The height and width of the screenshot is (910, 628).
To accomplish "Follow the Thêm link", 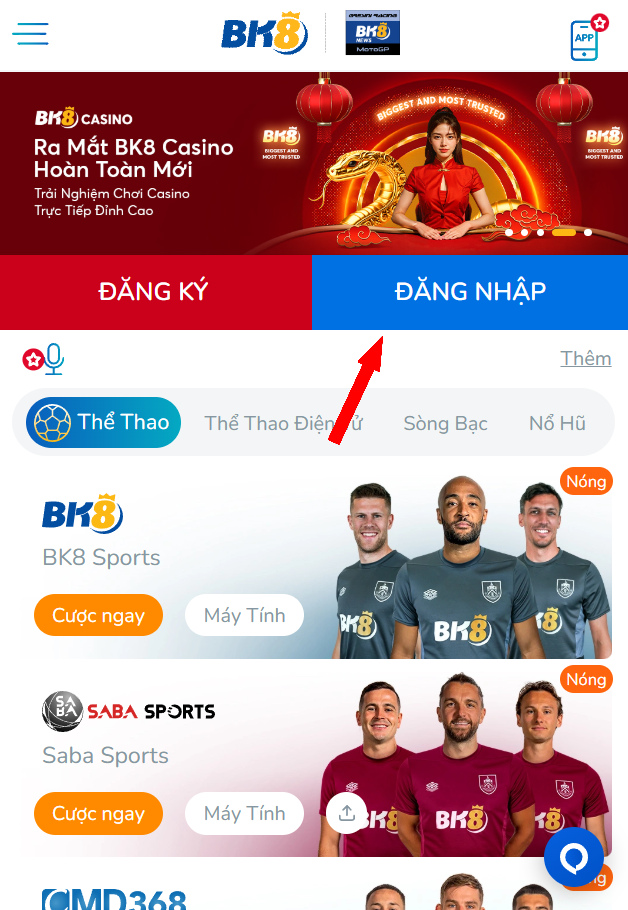I will (585, 358).
